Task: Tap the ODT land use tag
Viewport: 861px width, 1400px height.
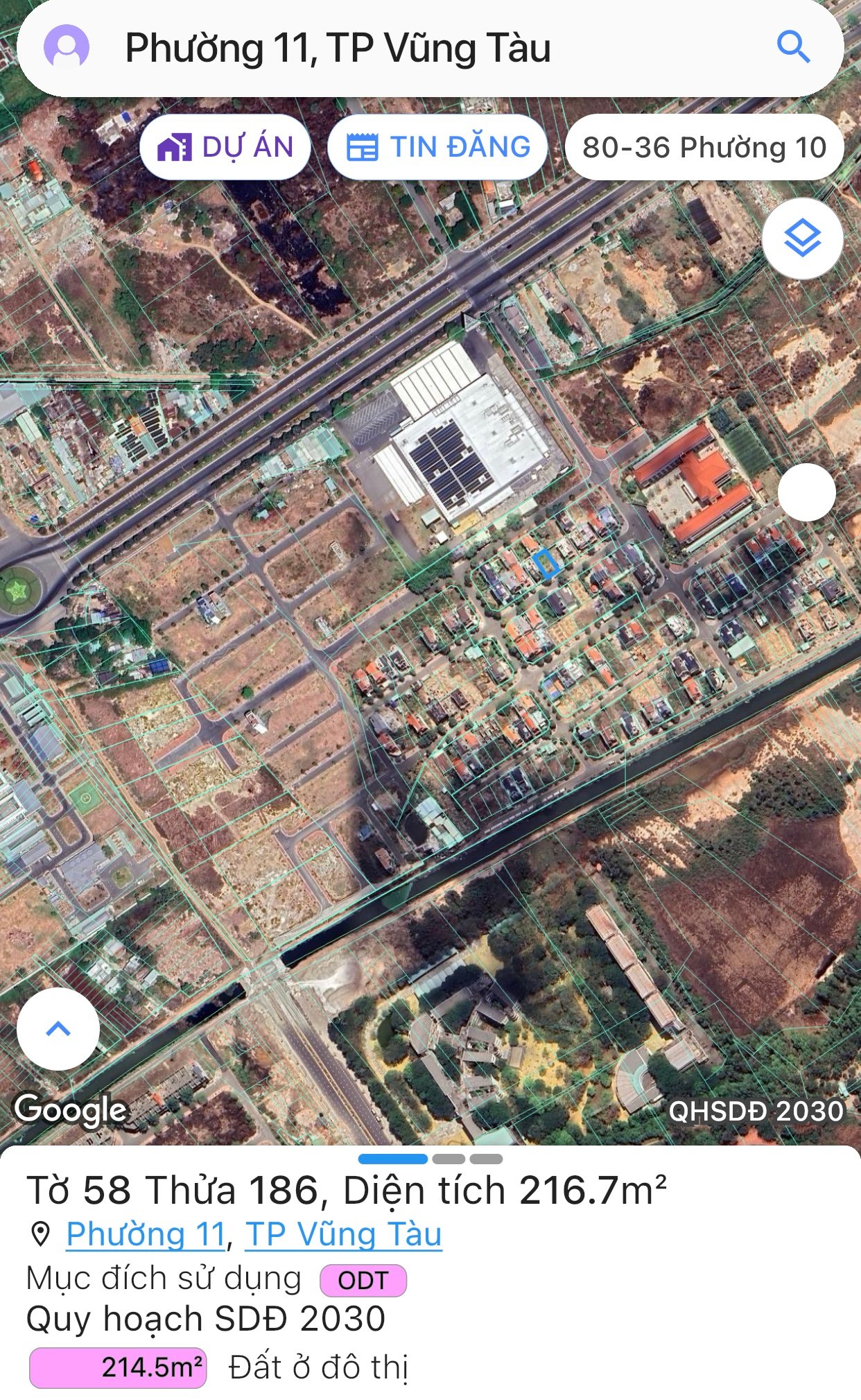Action: click(363, 1280)
